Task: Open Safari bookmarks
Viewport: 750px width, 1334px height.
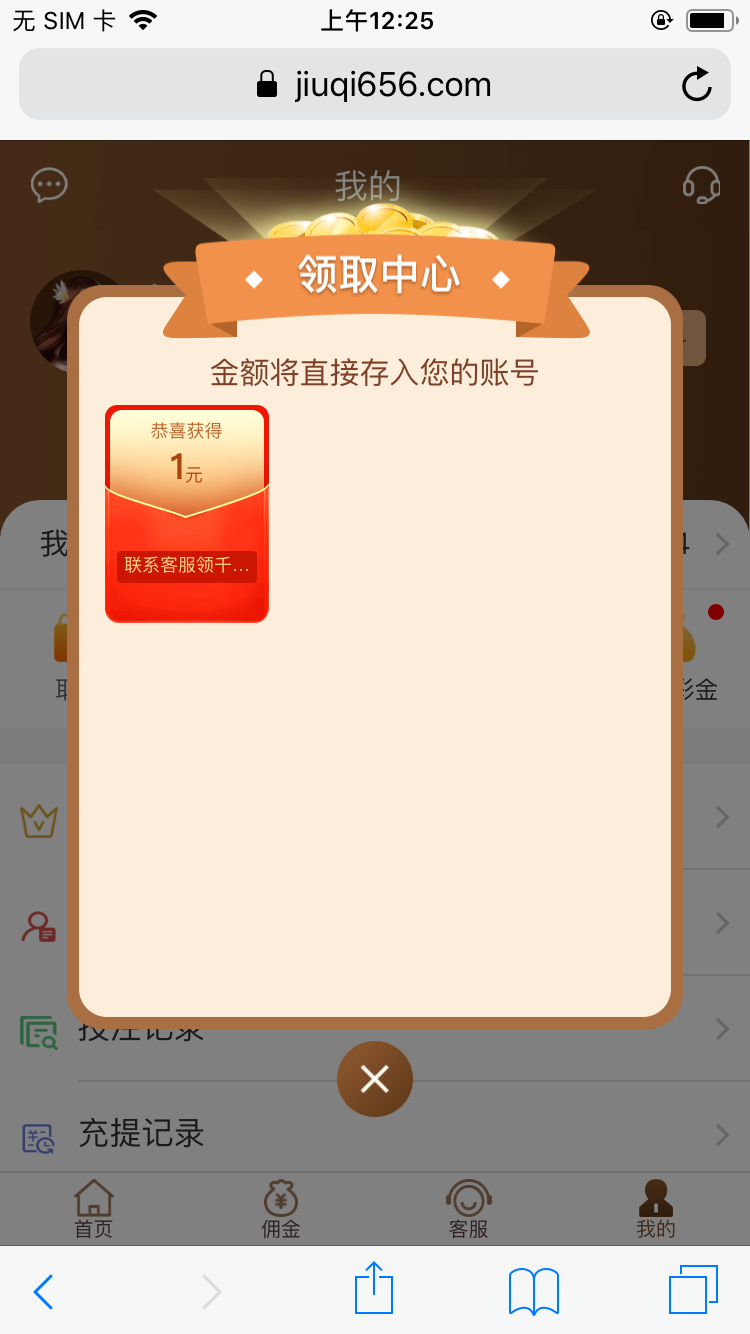Action: [533, 1291]
